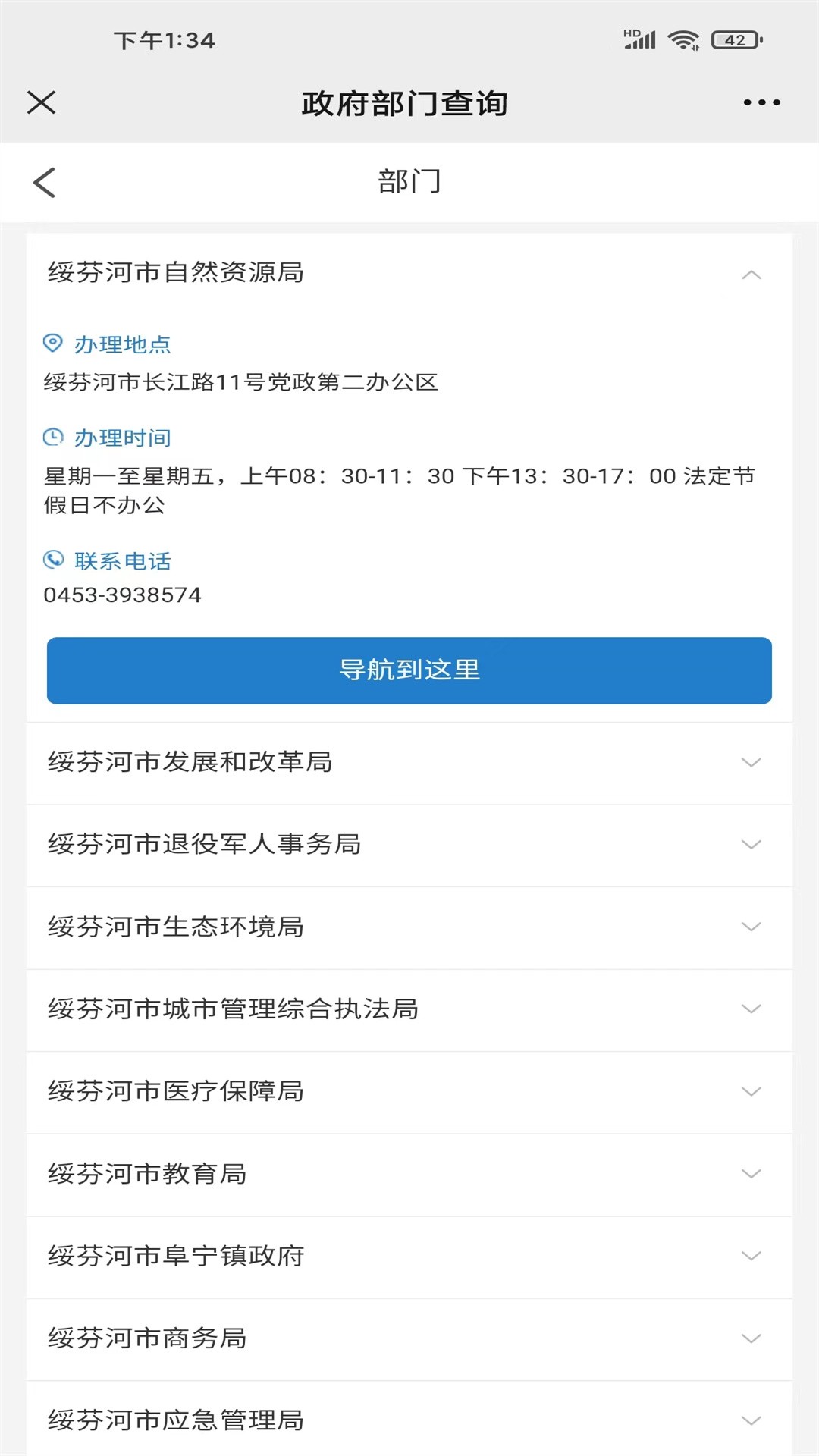
Task: Tap the back arrow on the 部门 page
Action: tap(44, 182)
